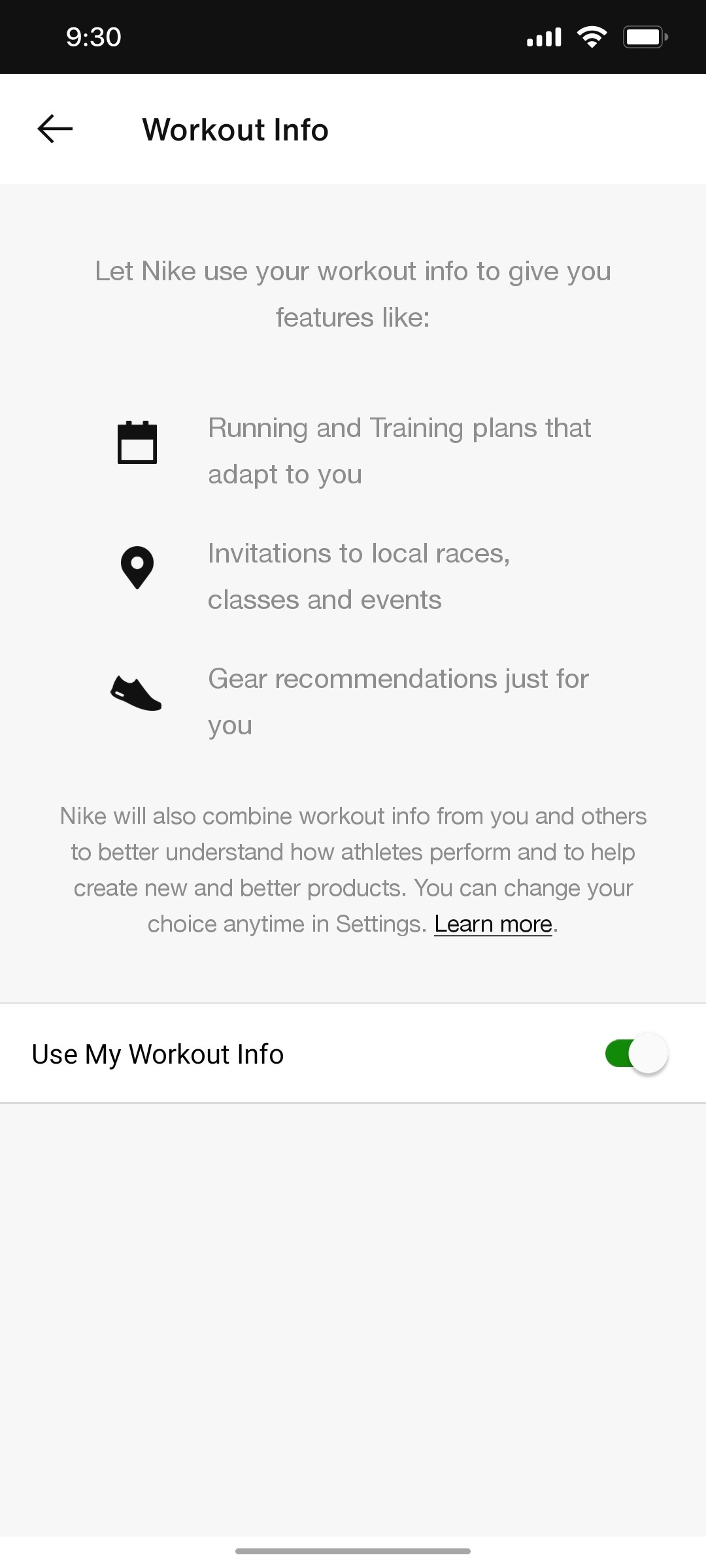
Task: Tap the battery indicator in the status bar
Action: pos(645,36)
